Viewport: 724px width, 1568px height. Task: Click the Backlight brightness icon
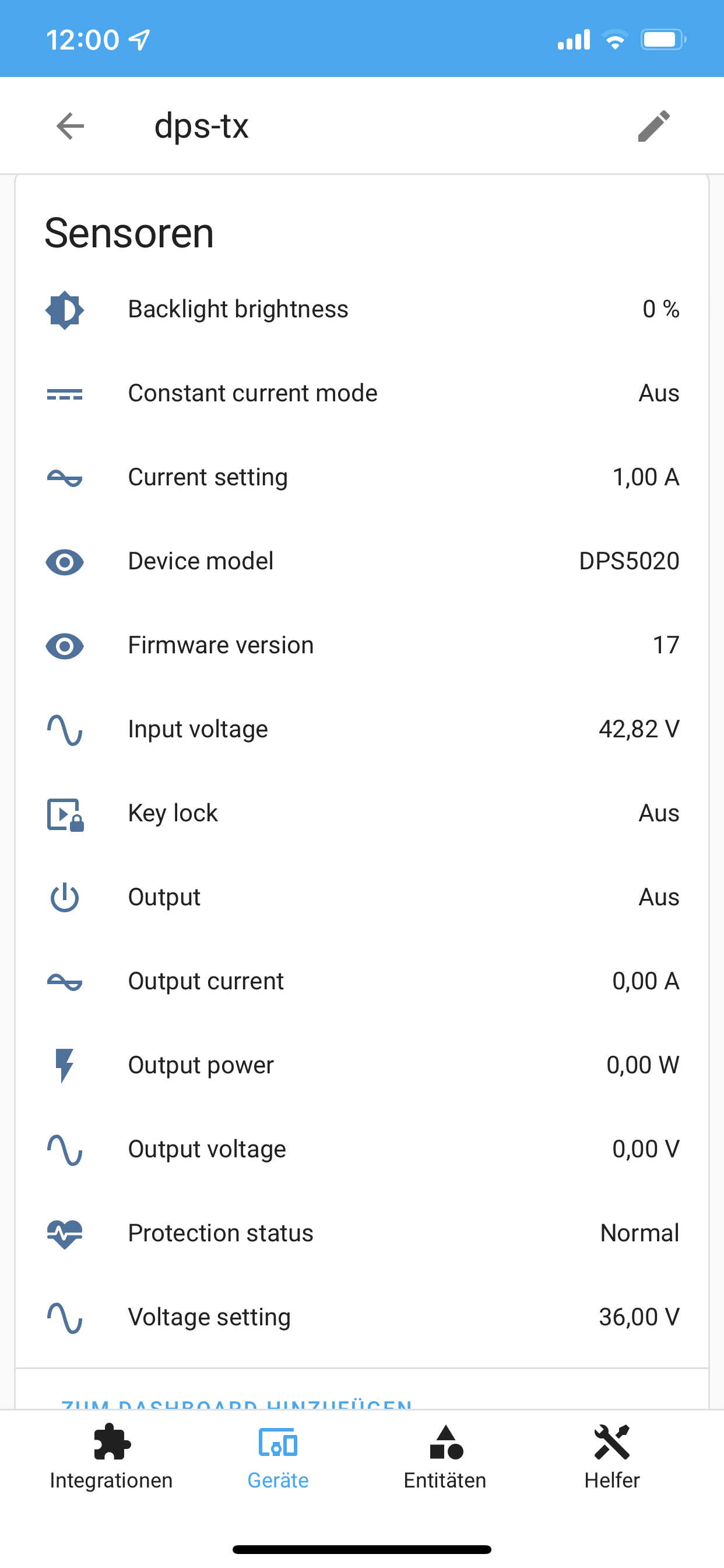tap(65, 309)
